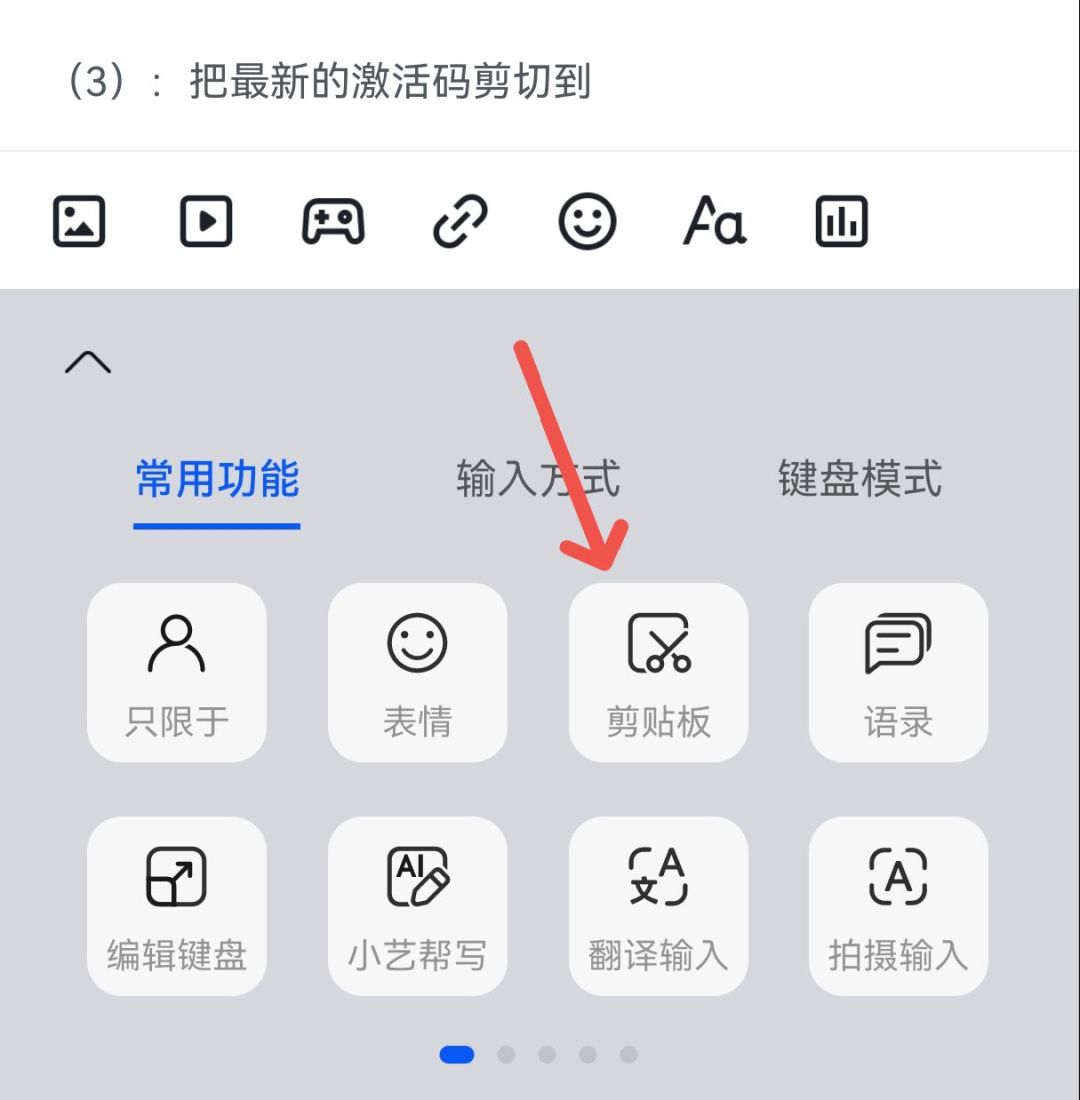Open camera input (拍摄输入)
Screen dimensions: 1080x1100
(897, 905)
